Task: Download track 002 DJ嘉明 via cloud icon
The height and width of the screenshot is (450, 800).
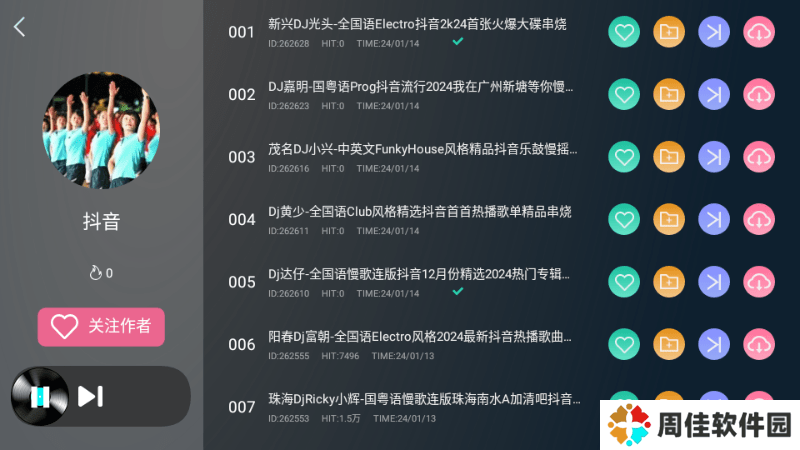Action: tap(759, 95)
